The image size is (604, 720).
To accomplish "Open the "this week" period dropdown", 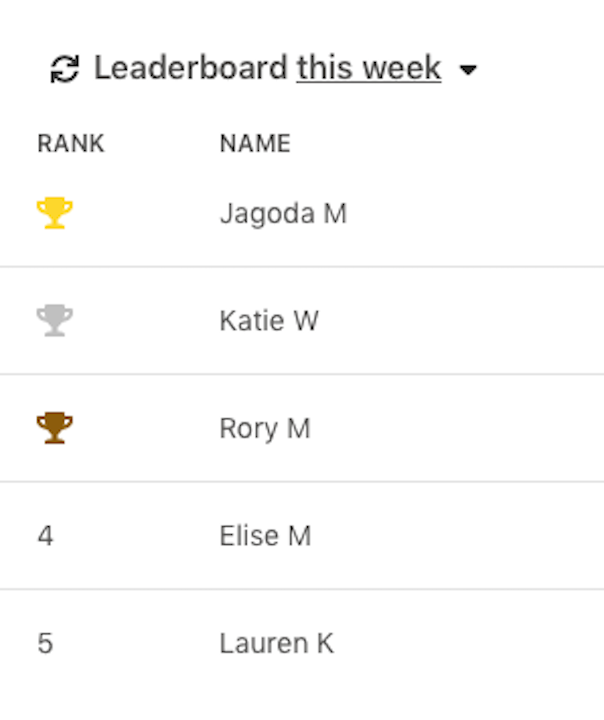I will click(387, 69).
